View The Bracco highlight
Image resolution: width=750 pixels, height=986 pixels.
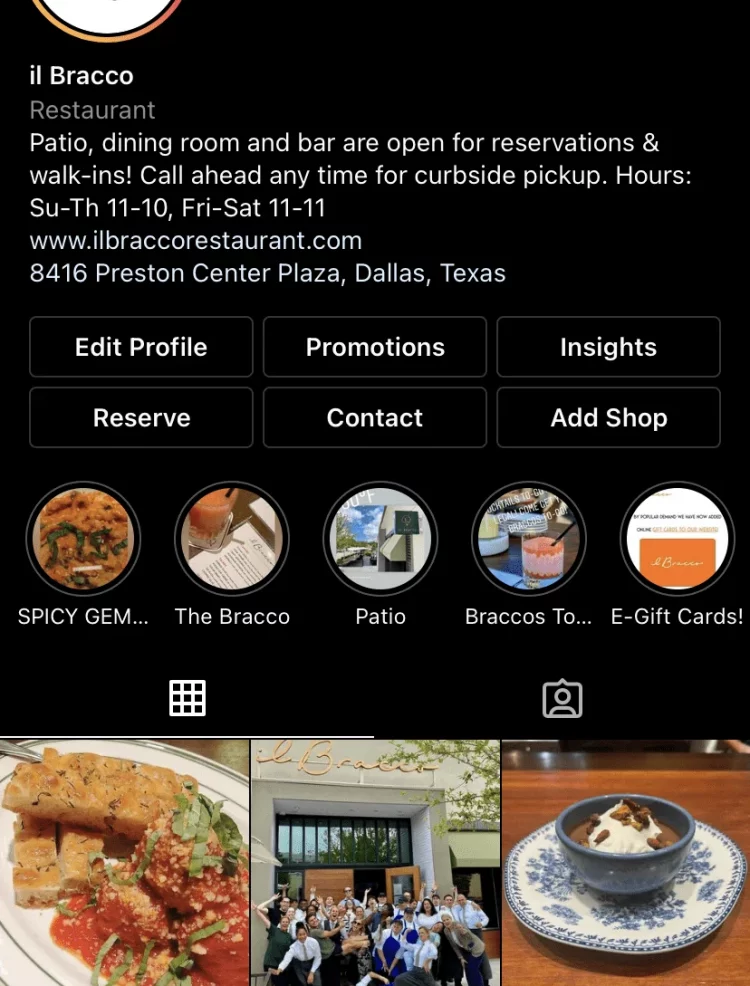tap(232, 540)
